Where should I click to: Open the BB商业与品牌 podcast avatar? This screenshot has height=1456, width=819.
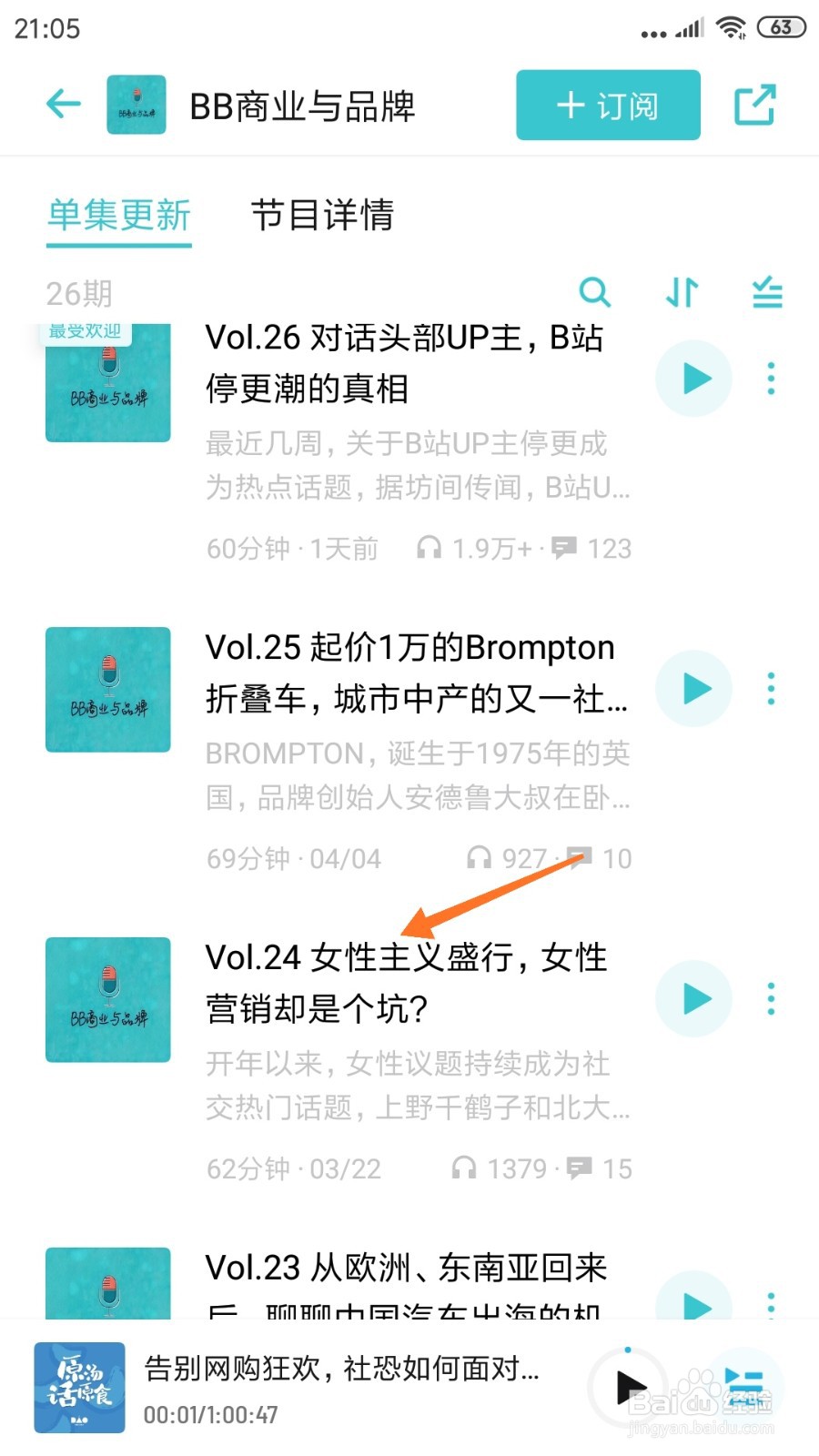(x=136, y=104)
